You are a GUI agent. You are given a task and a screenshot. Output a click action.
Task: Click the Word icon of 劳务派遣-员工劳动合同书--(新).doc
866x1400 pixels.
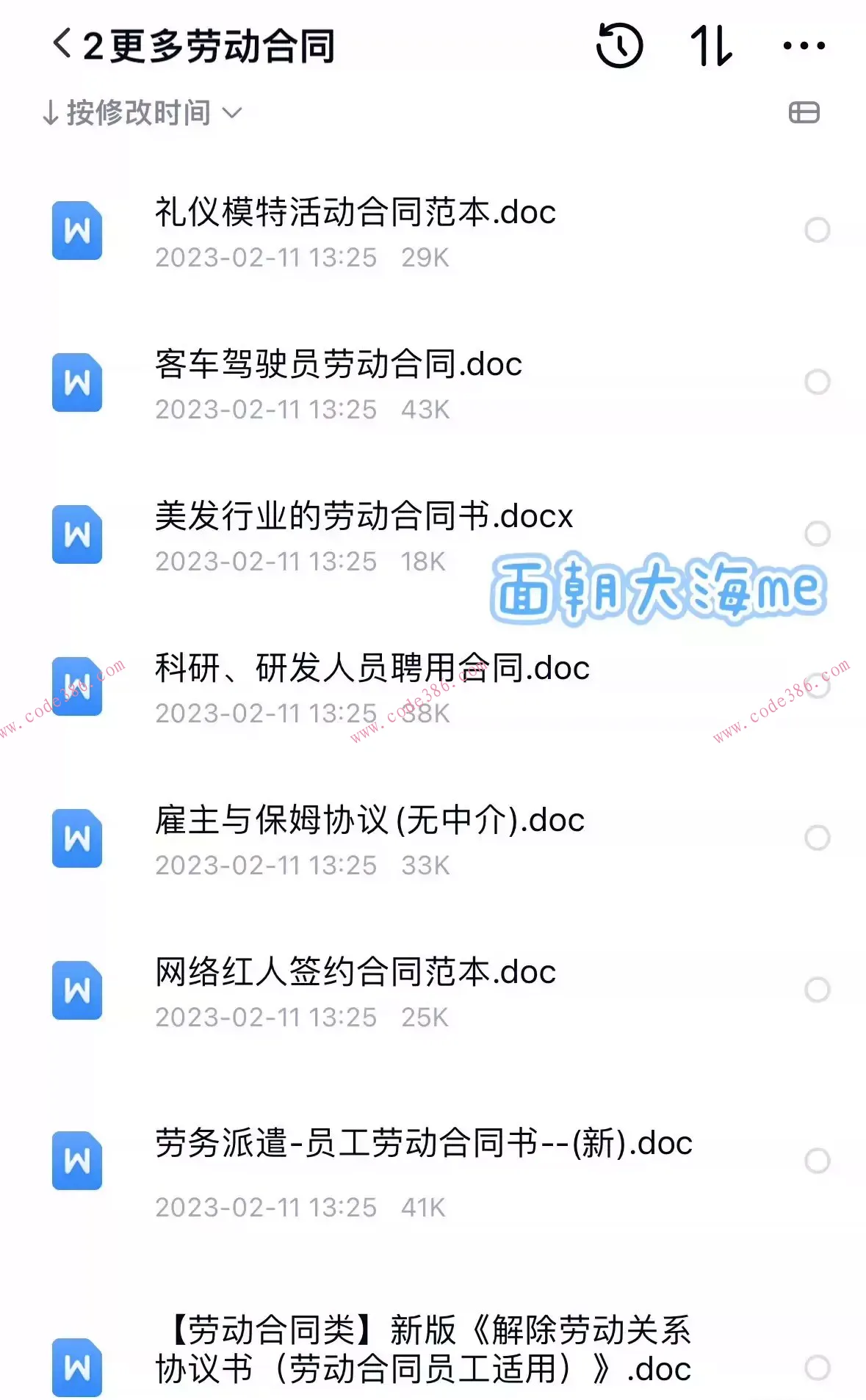(76, 1162)
